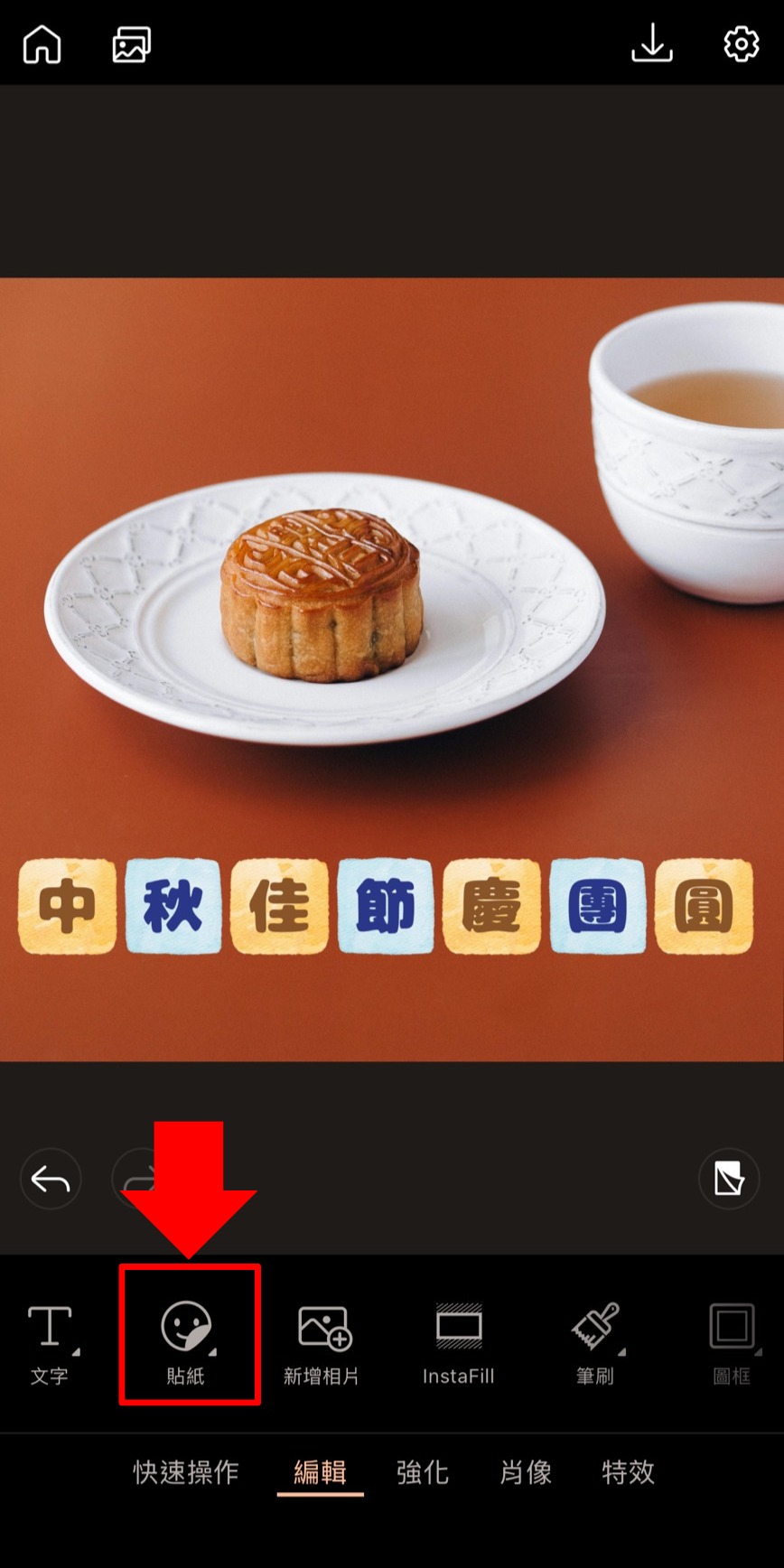Save the image with the download icon
Viewport: 784px width, 1568px height.
(652, 43)
